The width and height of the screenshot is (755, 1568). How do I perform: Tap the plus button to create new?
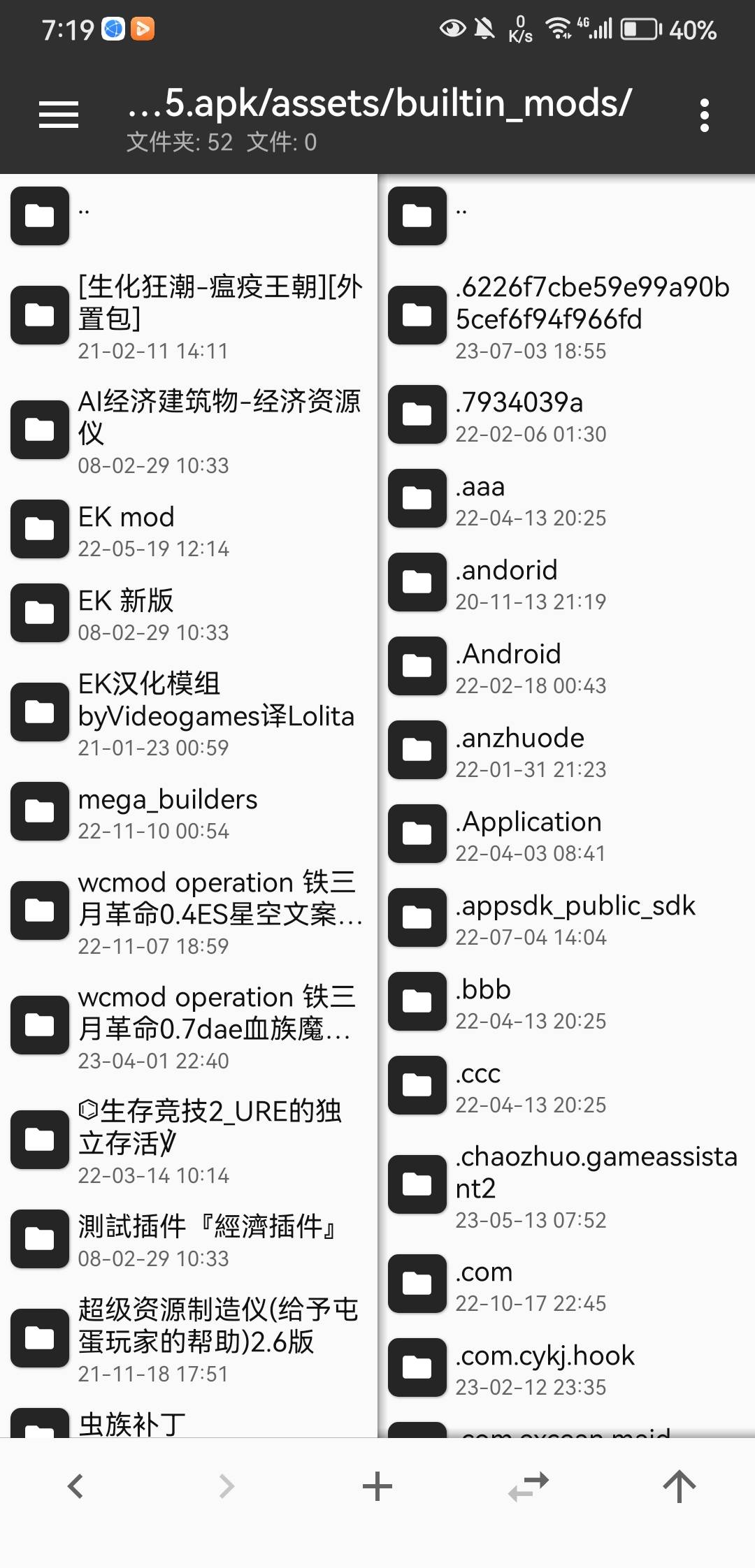(x=377, y=1486)
